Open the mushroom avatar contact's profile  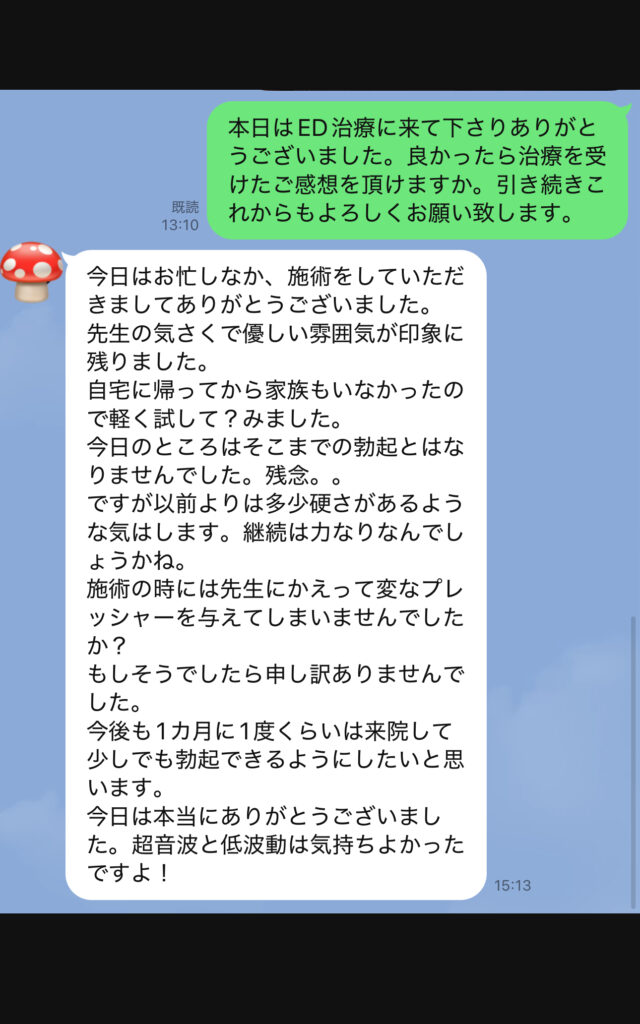(x=31, y=272)
